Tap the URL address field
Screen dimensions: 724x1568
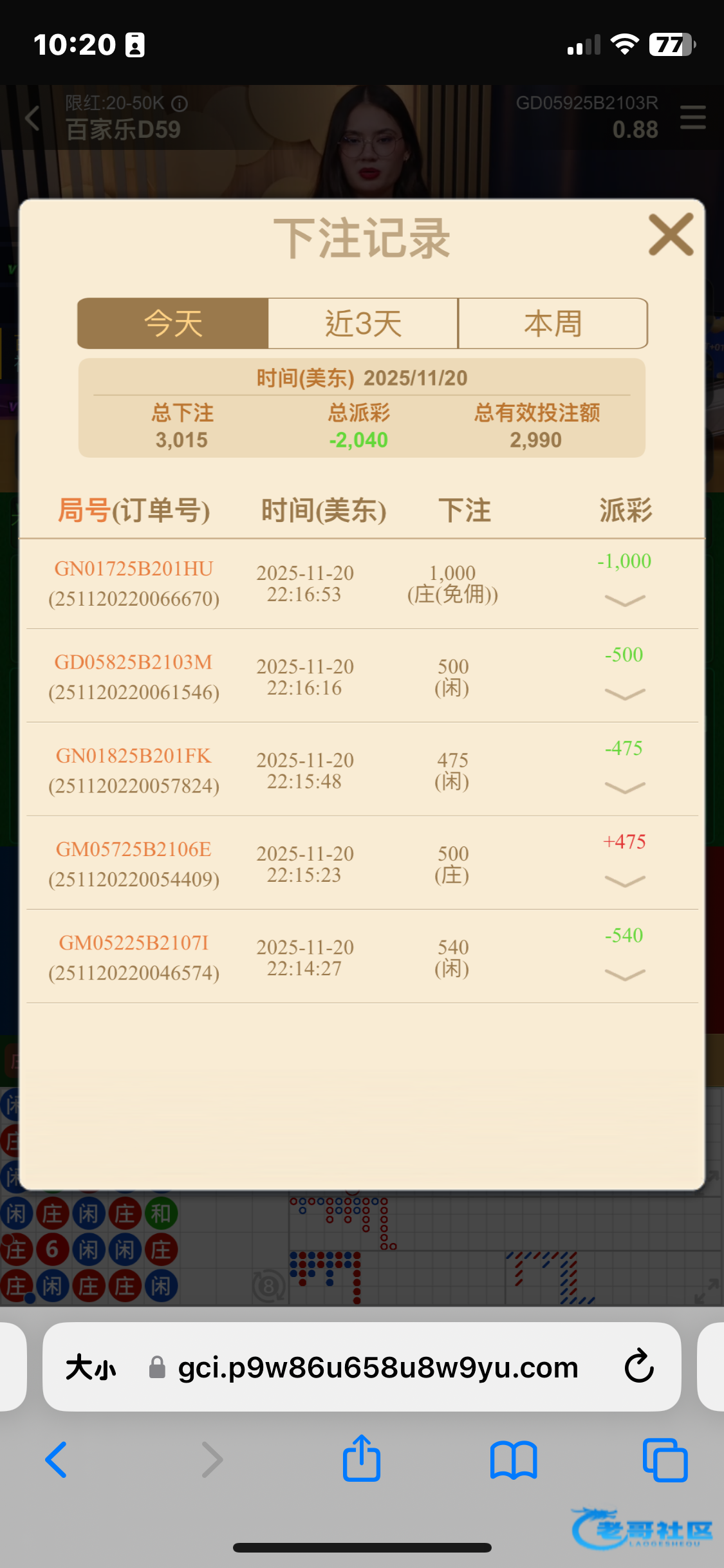378,1367
